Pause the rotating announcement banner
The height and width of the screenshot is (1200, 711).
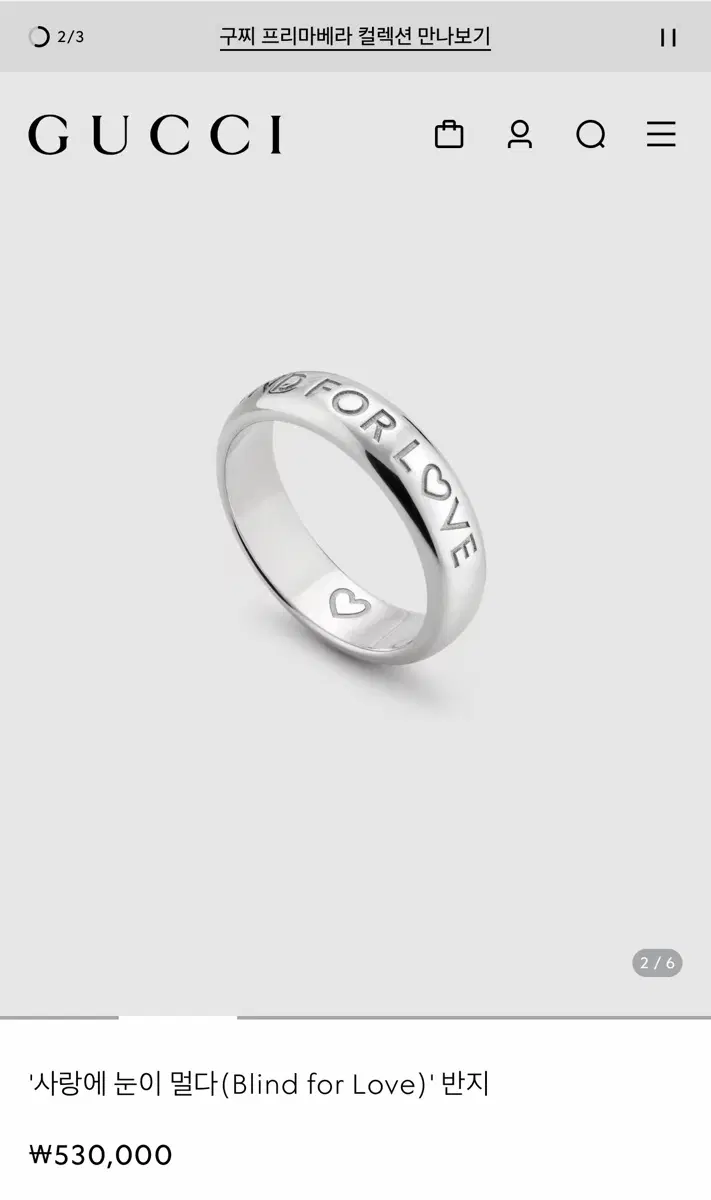tap(668, 38)
